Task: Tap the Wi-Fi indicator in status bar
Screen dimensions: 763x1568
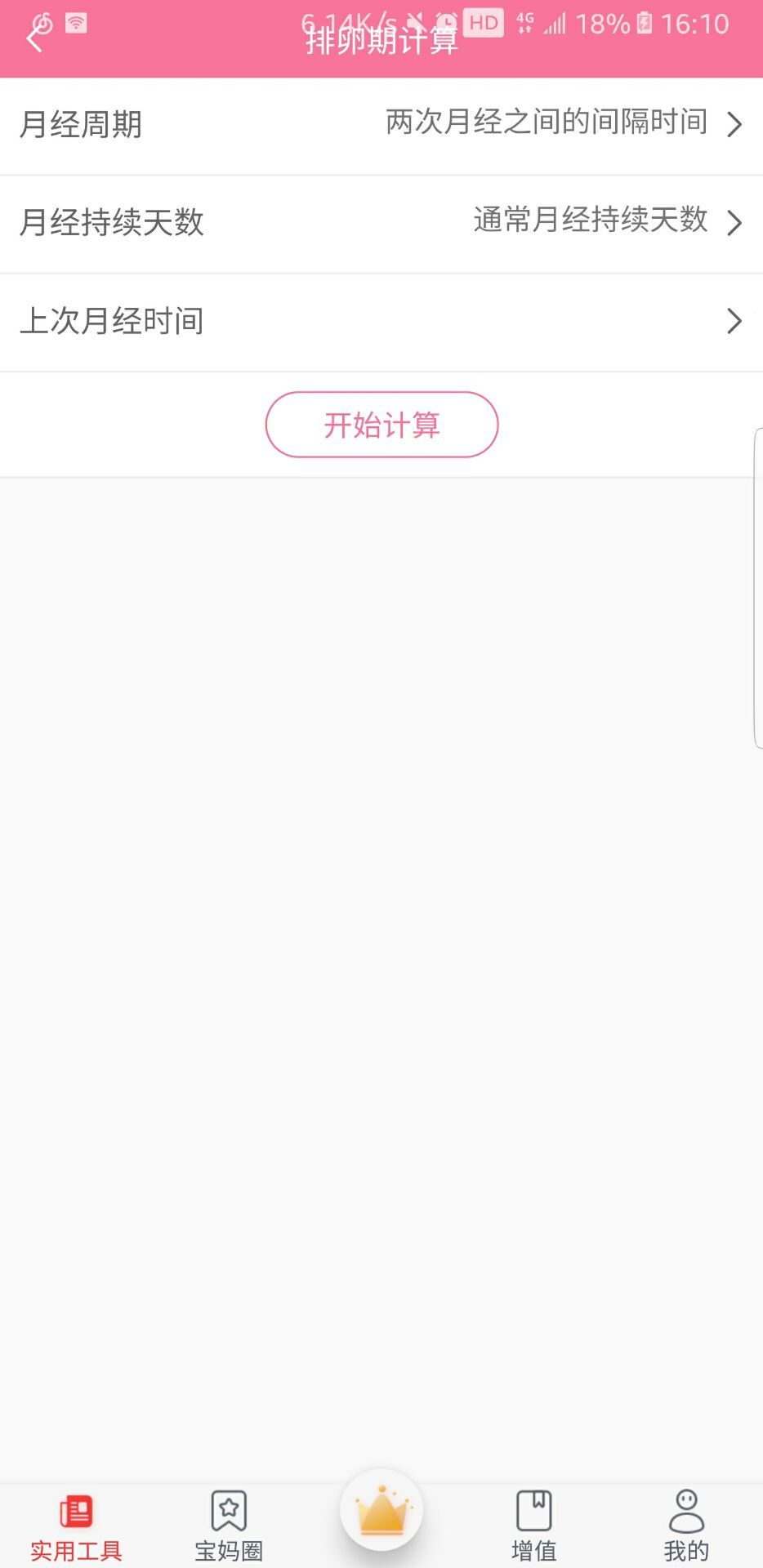Action: coord(77,23)
